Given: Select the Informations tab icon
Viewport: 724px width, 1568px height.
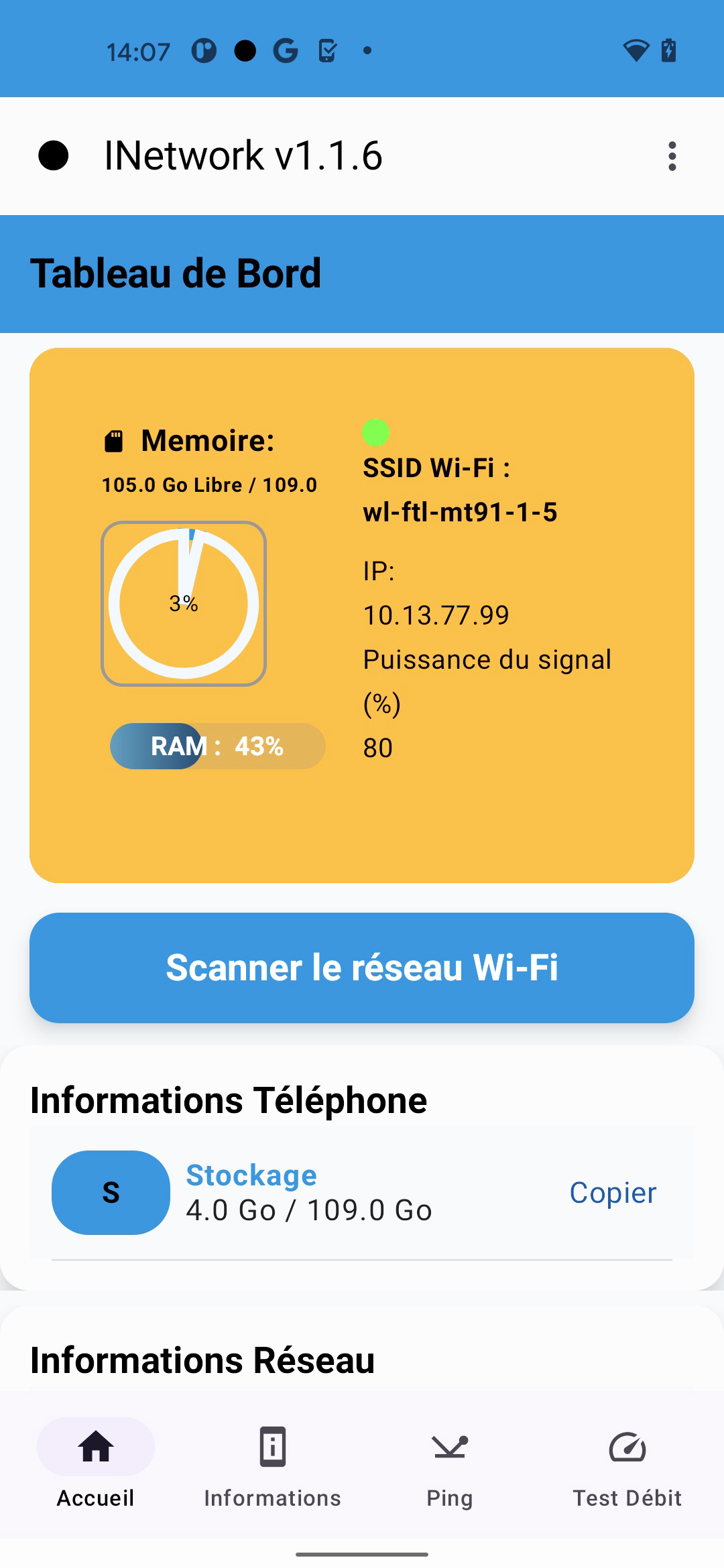Looking at the screenshot, I should pos(271,1447).
